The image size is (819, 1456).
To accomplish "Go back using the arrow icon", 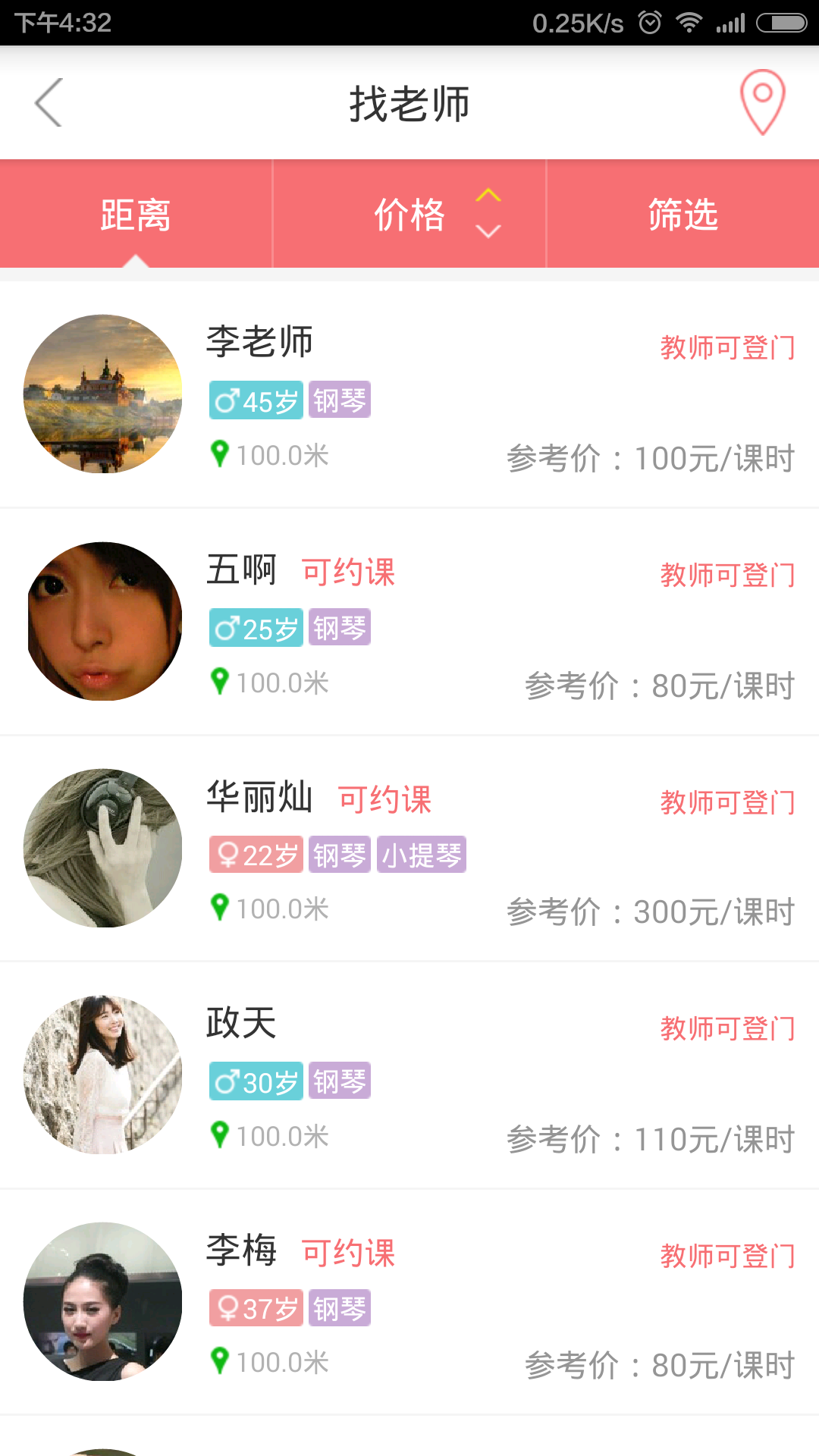I will 49,102.
